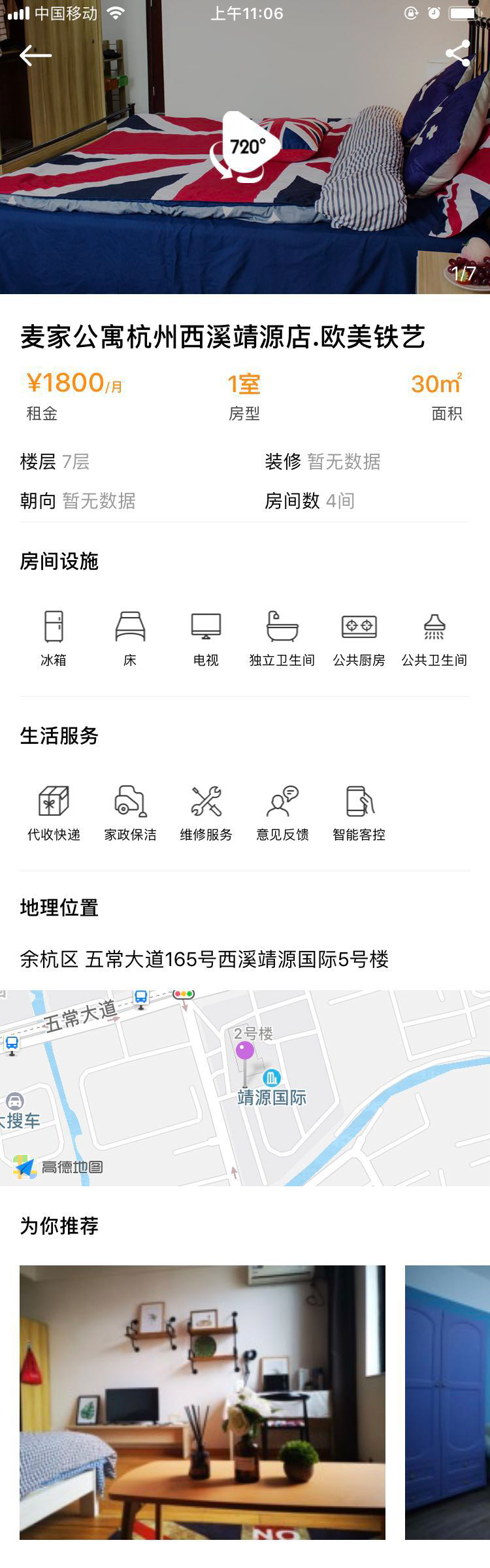Open the recommended listing with blue wardrobe
This screenshot has width=490, height=1568.
point(448,1402)
